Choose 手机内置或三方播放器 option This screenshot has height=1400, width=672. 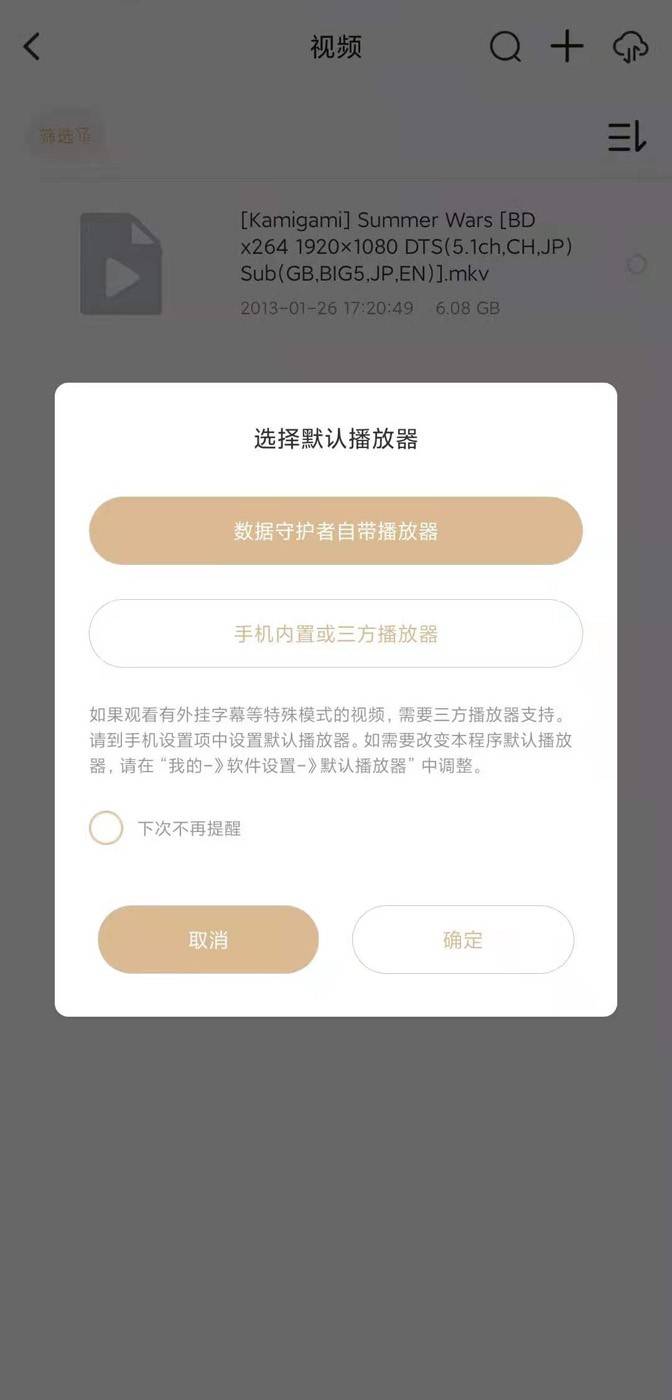click(x=336, y=633)
